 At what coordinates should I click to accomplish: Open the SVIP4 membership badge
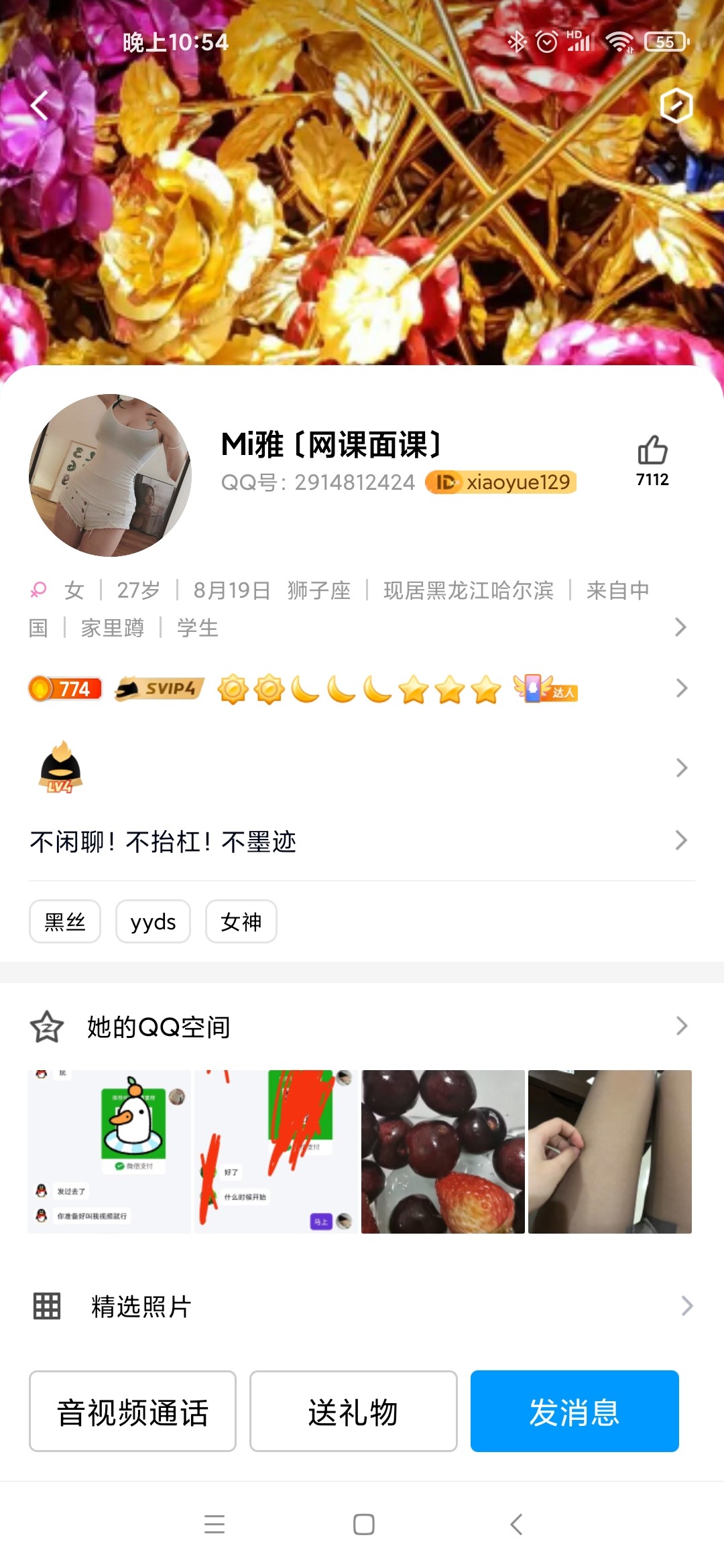[156, 688]
